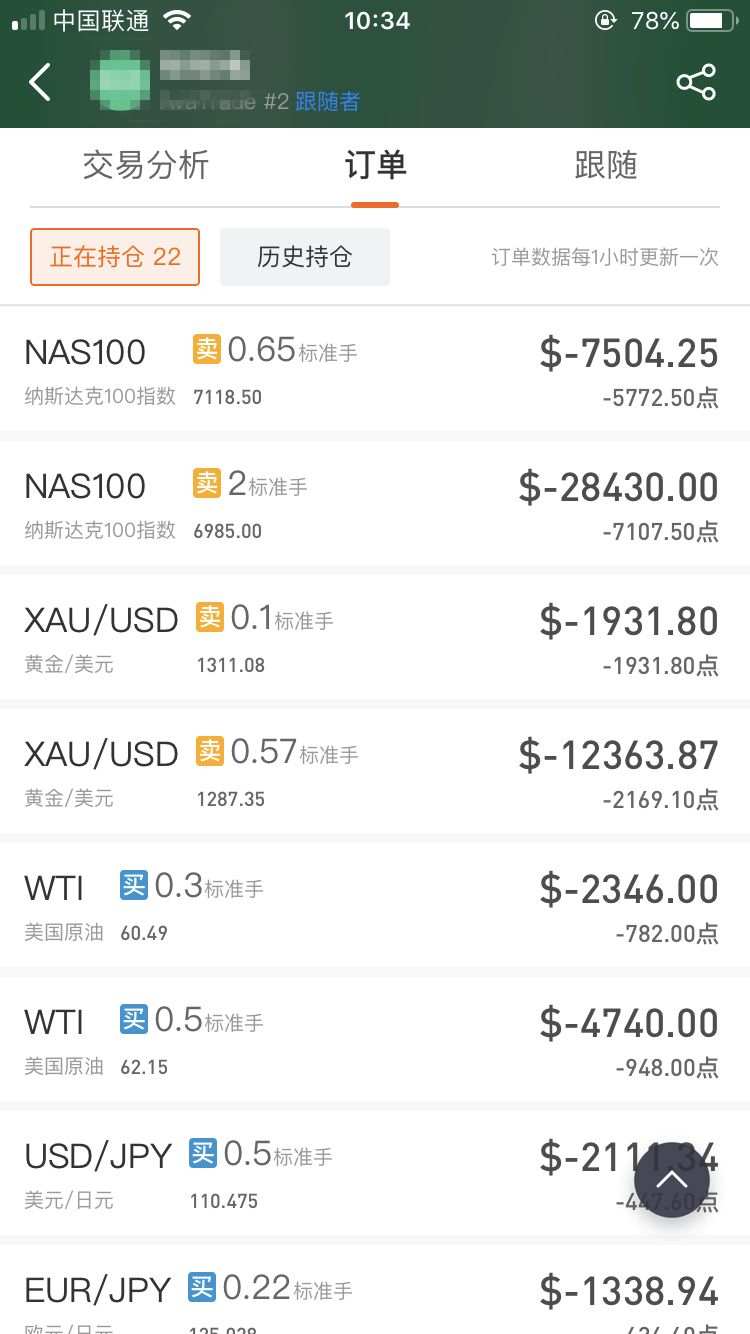Show 正在持仓 22 open positions

115,257
